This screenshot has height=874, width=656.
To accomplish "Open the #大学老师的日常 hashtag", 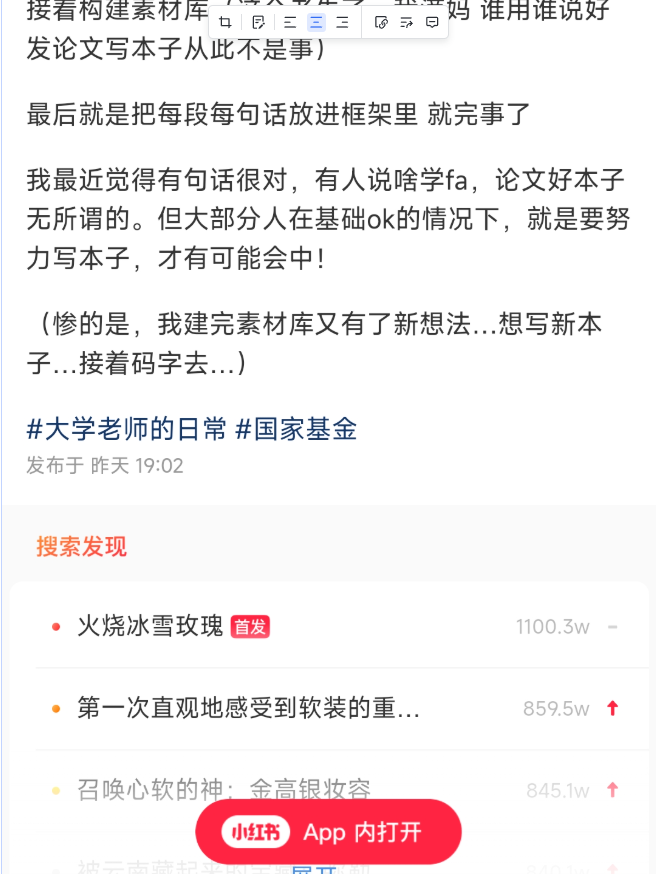I will [x=127, y=430].
